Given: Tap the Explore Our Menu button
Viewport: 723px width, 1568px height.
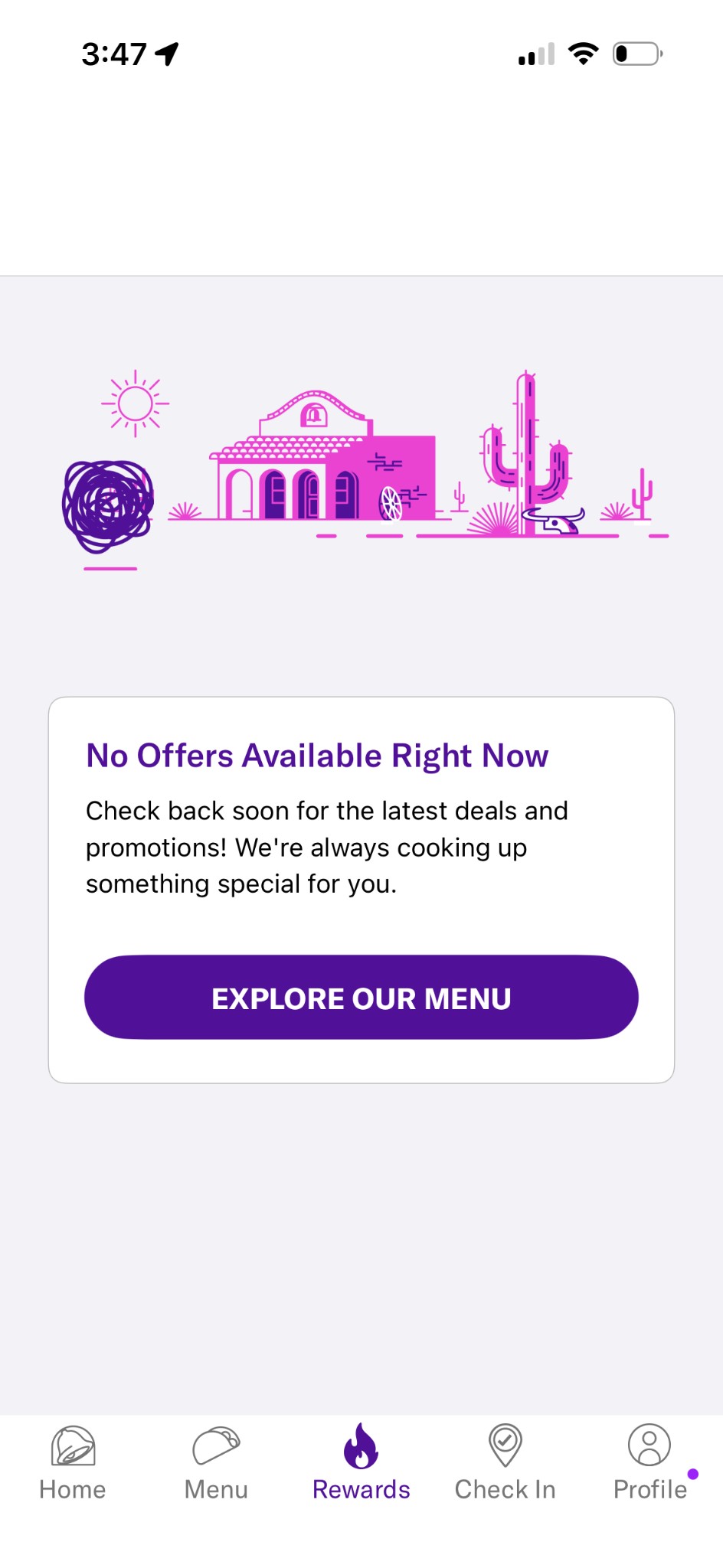Looking at the screenshot, I should [x=361, y=997].
